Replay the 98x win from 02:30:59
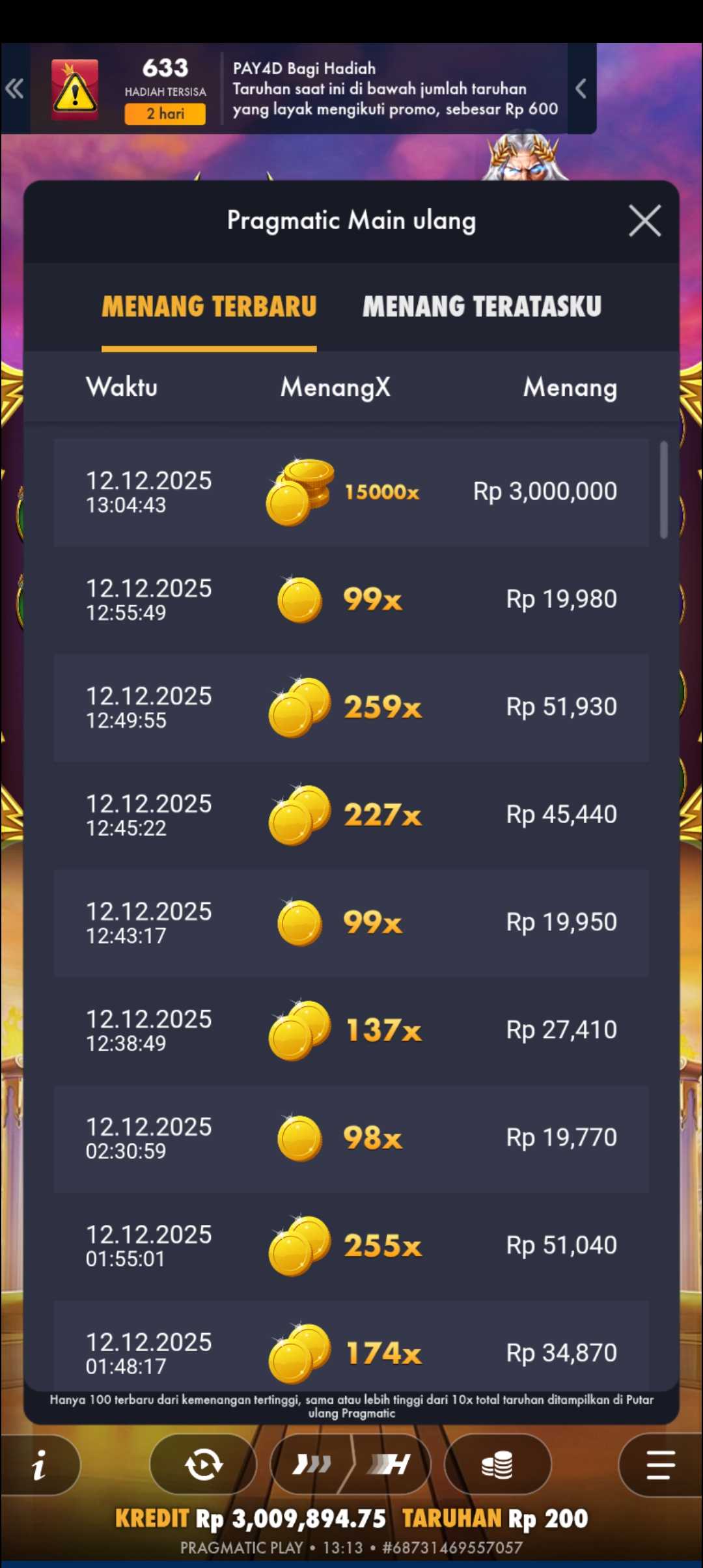Image resolution: width=703 pixels, height=1568 pixels. [x=351, y=1138]
